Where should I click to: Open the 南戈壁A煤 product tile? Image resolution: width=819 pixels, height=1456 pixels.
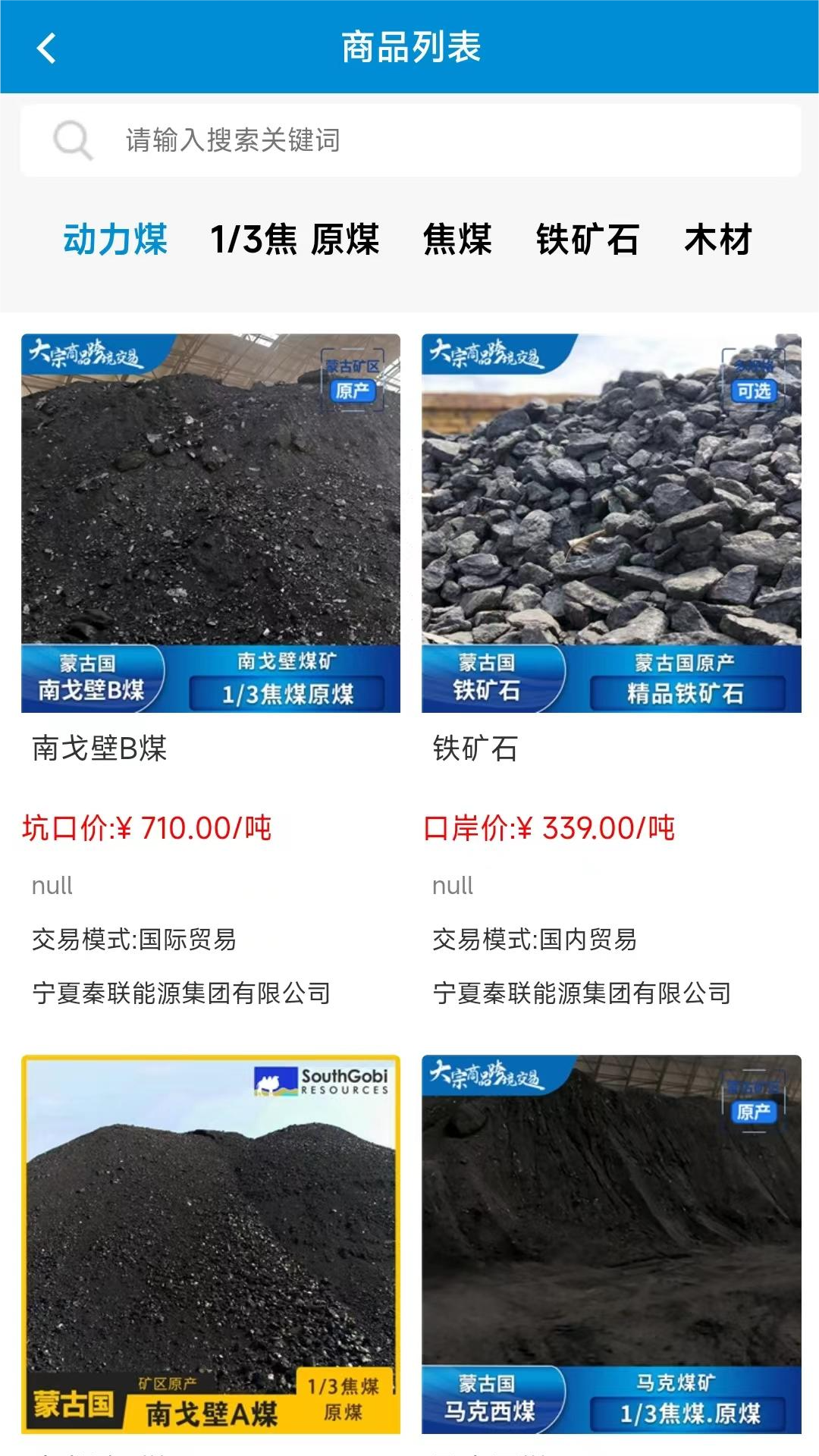pyautogui.click(x=211, y=1244)
